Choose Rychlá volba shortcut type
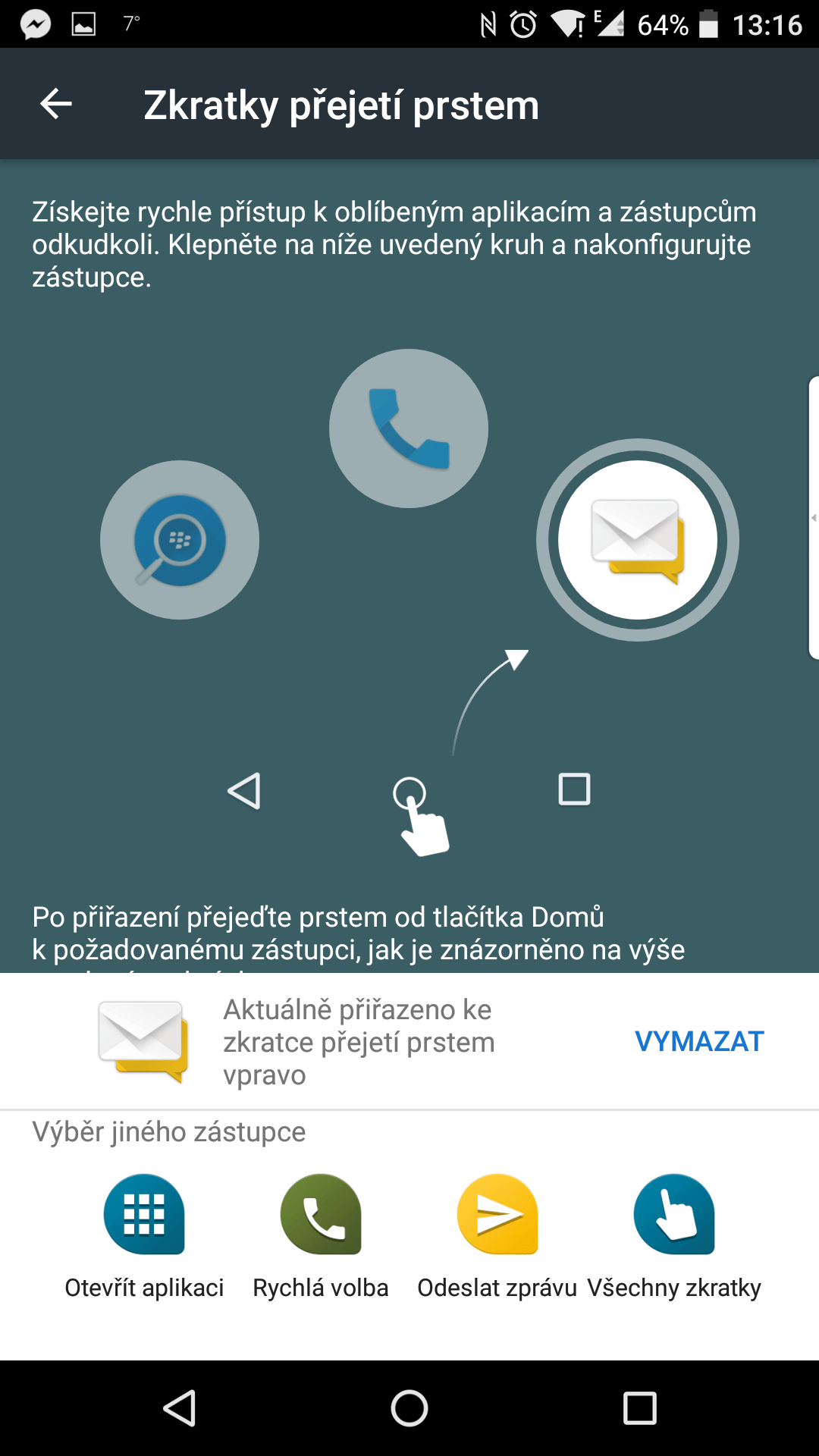 click(321, 1238)
